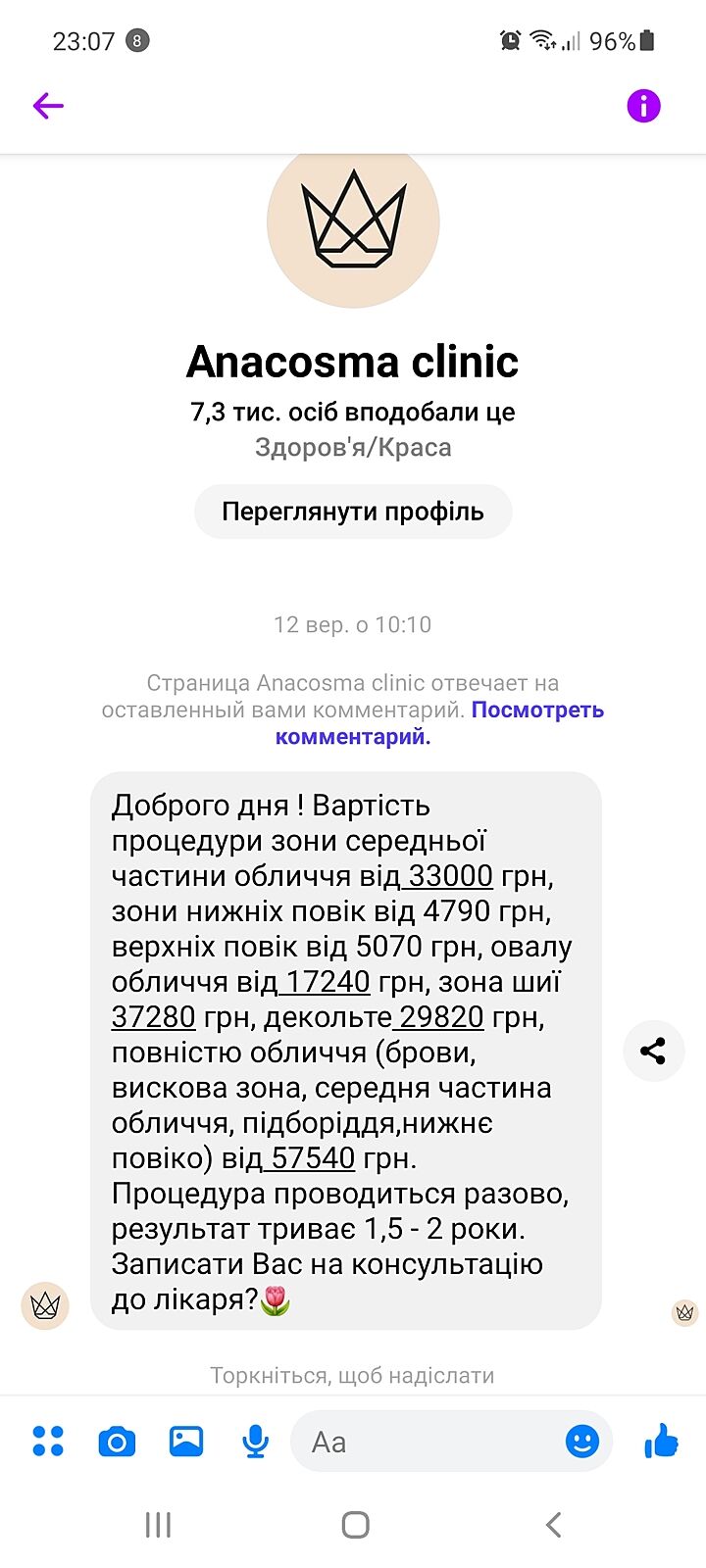Tap the underlined price 57540
Viewport: 706px width, 1568px height.
pyautogui.click(x=312, y=1158)
